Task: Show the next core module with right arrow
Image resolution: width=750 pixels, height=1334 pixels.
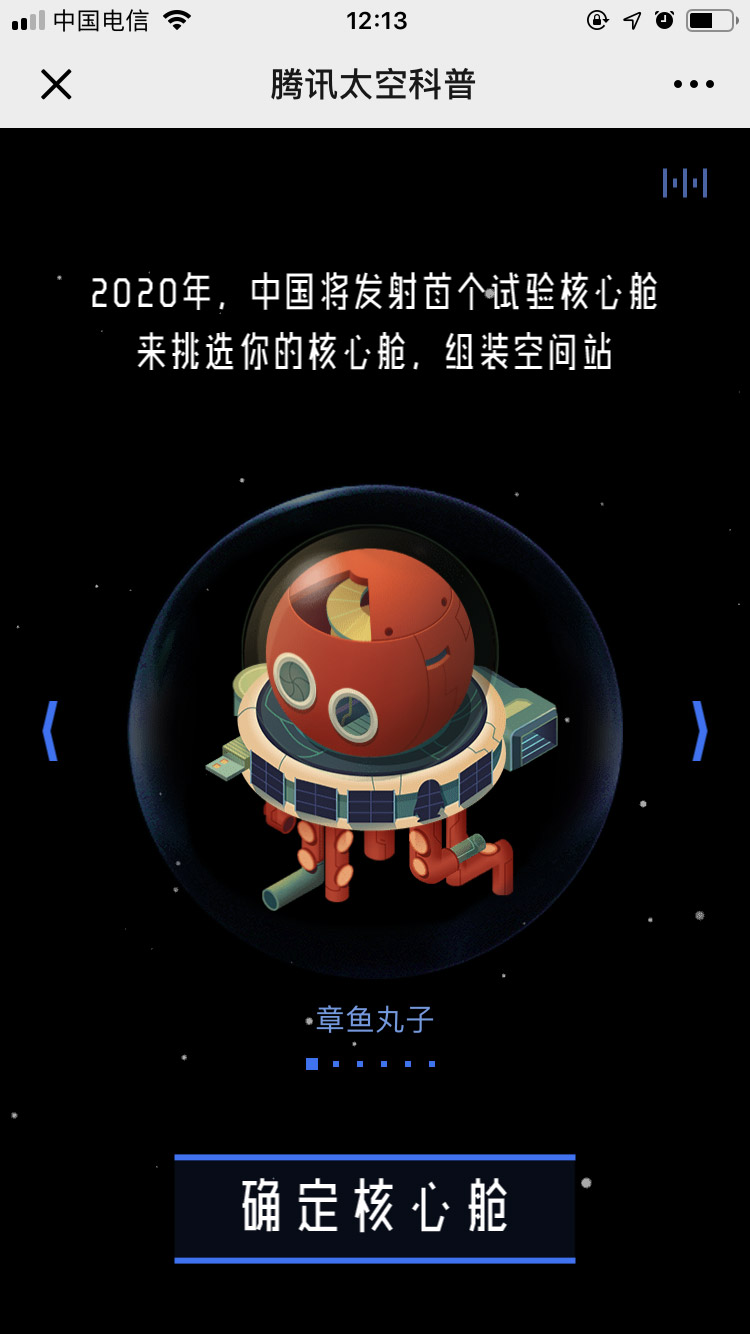Action: (700, 731)
